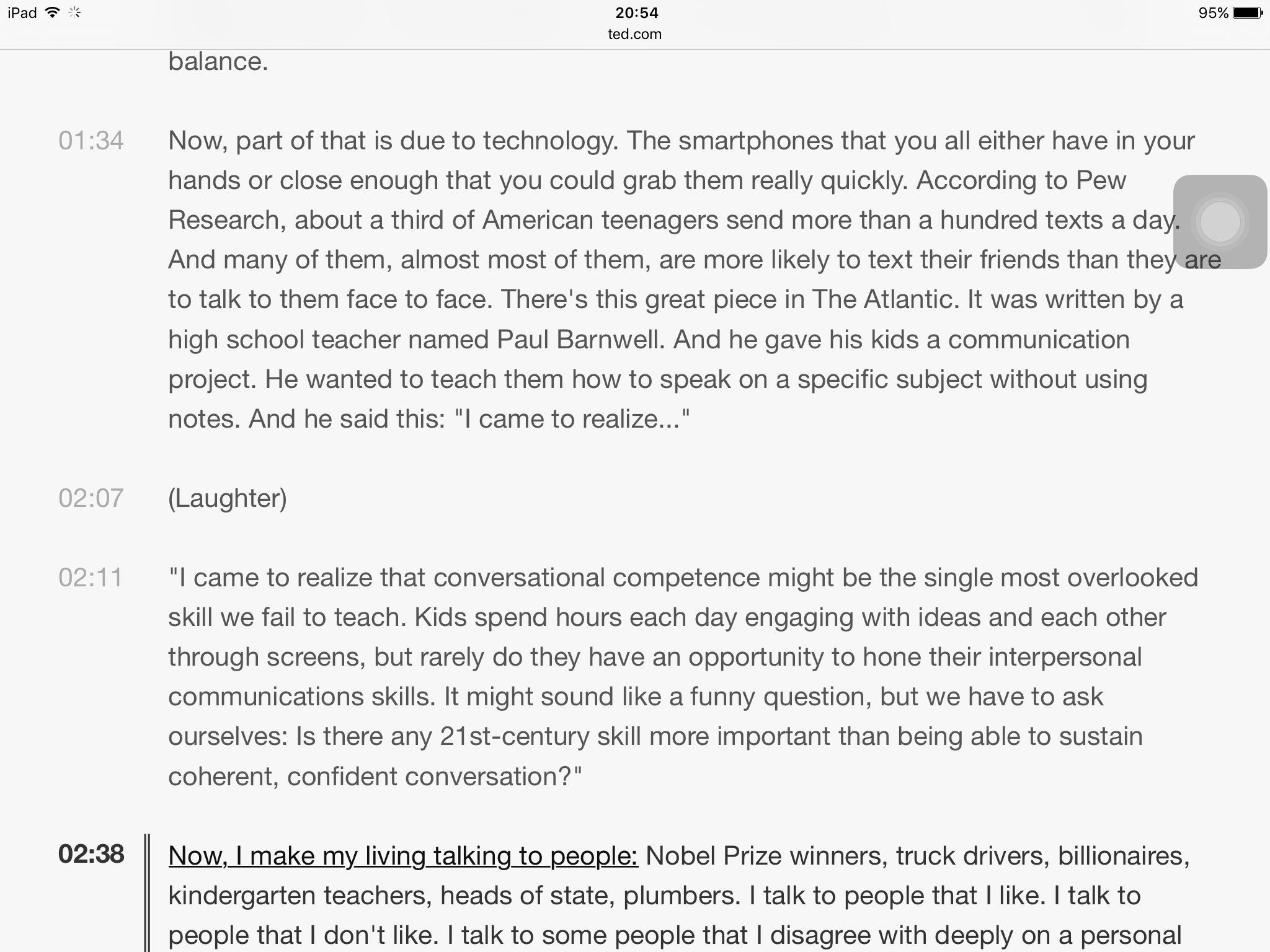1270x952 pixels.
Task: Jump to transcript timestamp 02:11
Action: 91,578
